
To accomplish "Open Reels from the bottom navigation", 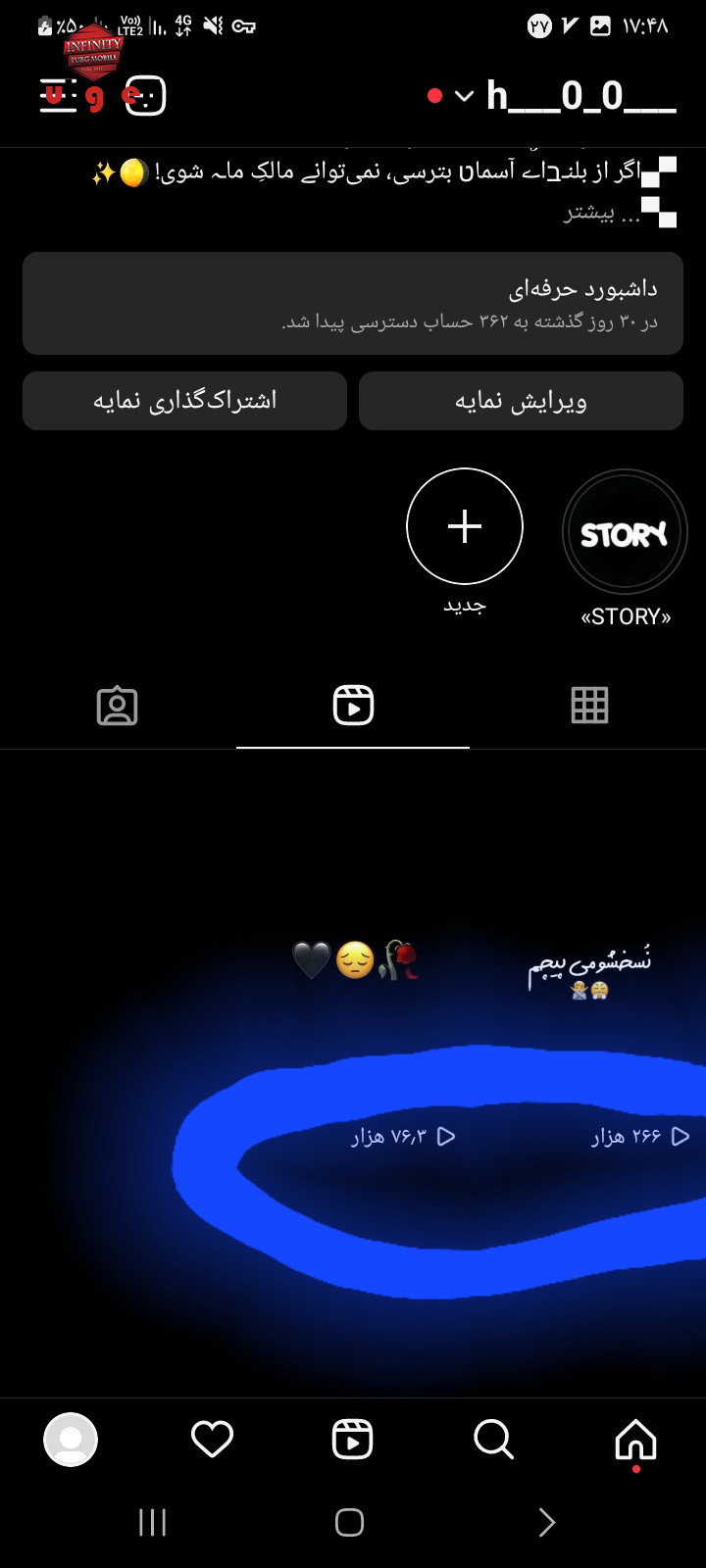I will click(x=353, y=1440).
